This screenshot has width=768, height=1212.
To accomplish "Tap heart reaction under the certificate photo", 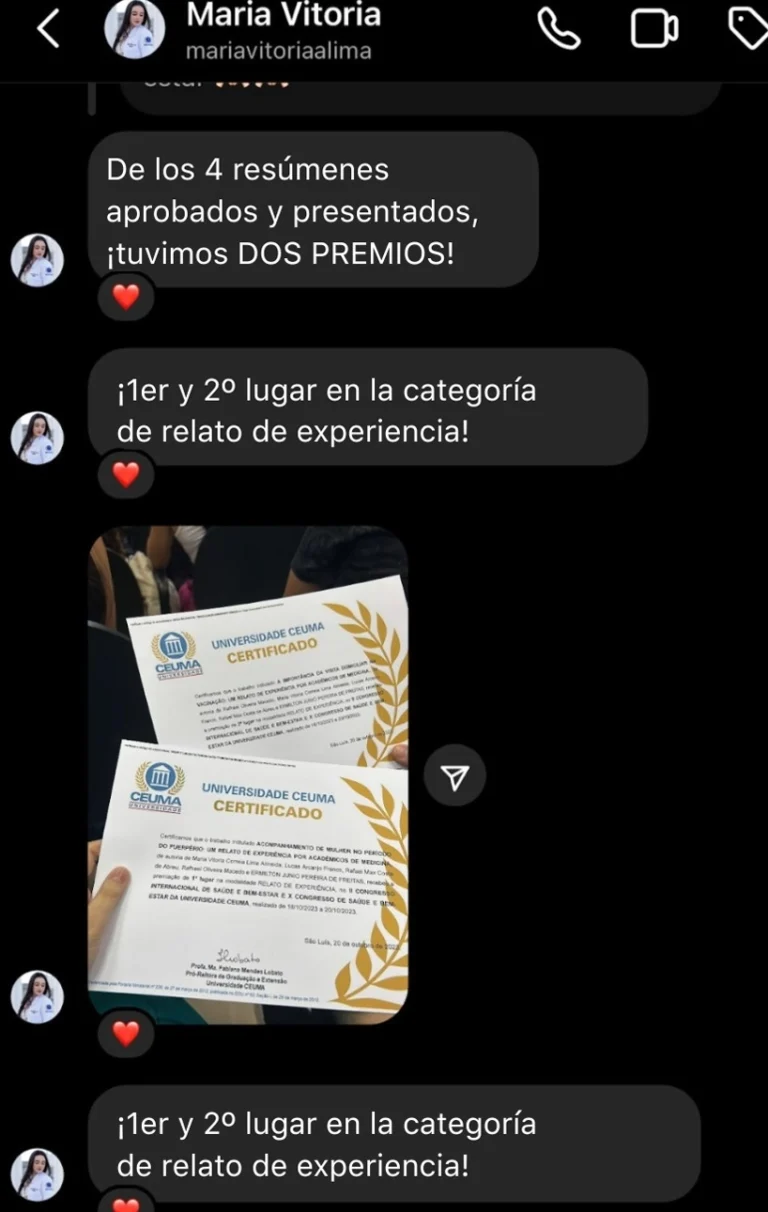I will click(126, 1033).
